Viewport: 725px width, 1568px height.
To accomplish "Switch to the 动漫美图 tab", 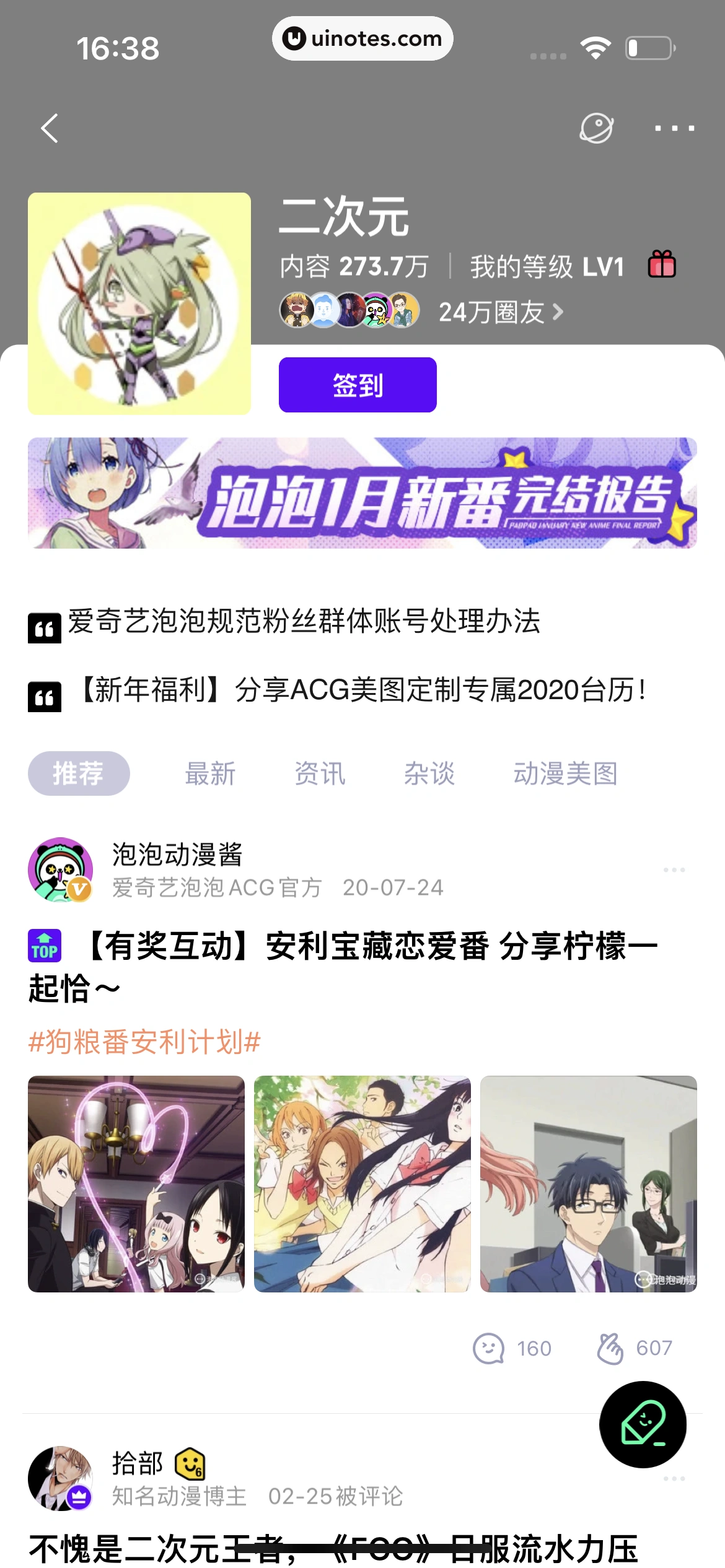I will coord(565,773).
